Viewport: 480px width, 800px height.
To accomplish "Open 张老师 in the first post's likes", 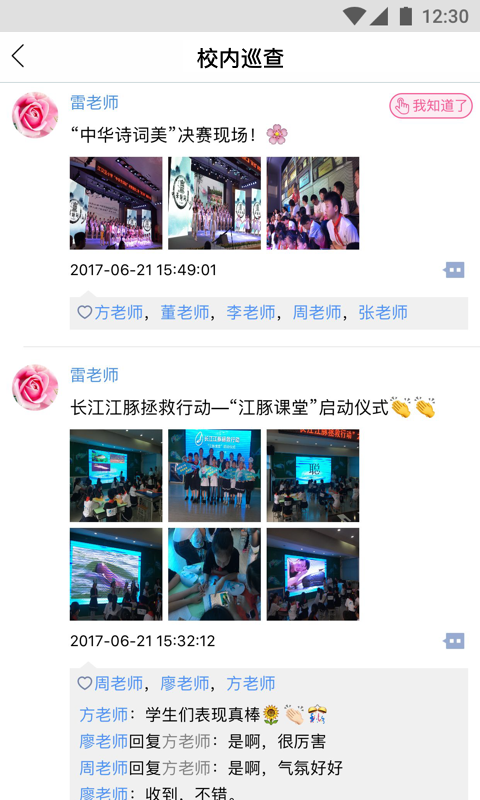I will coord(383,312).
